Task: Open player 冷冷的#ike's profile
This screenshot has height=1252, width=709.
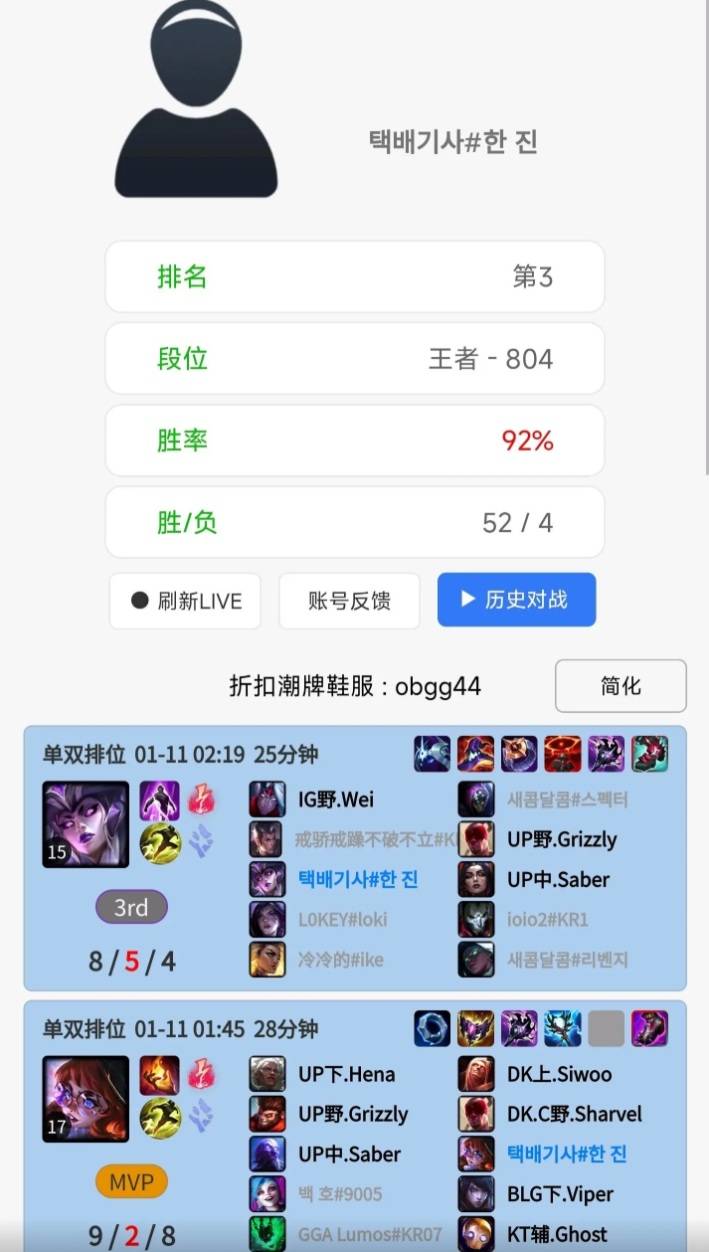Action: click(340, 959)
